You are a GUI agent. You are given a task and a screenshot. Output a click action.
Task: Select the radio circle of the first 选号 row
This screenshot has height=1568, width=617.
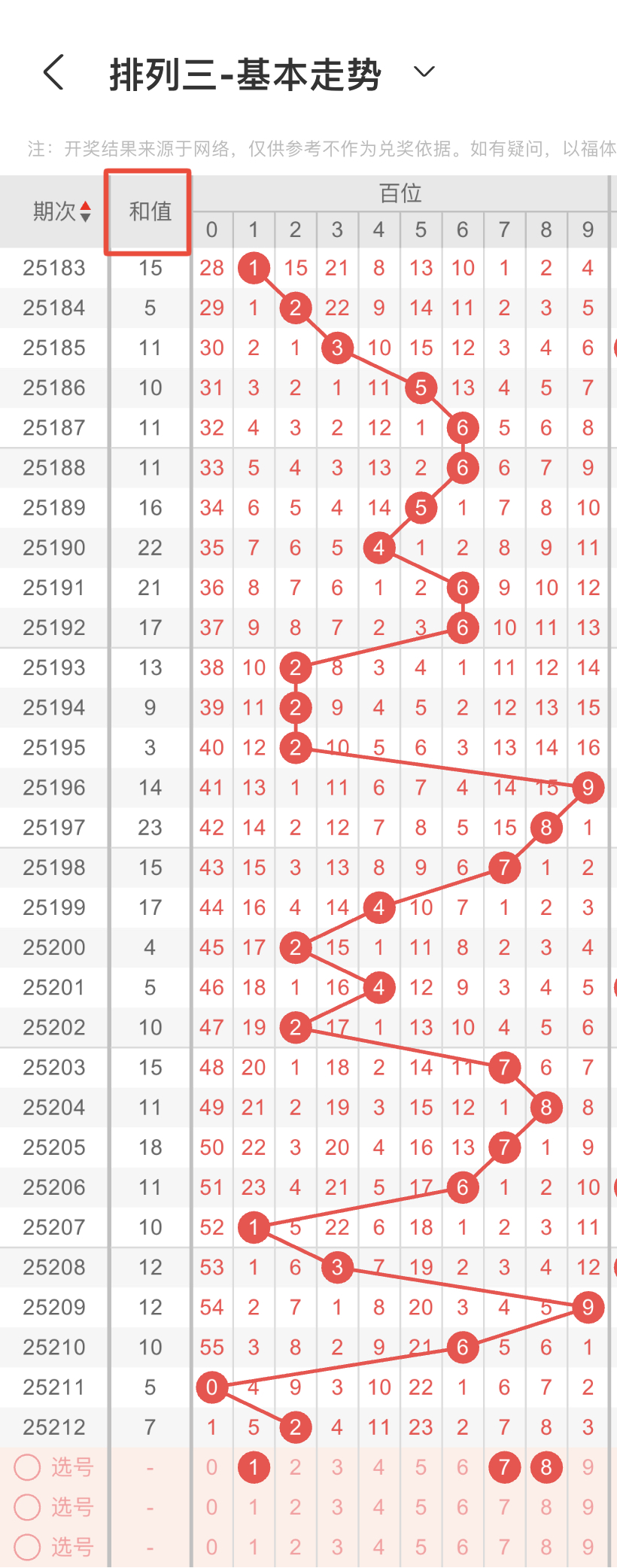[x=27, y=1467]
